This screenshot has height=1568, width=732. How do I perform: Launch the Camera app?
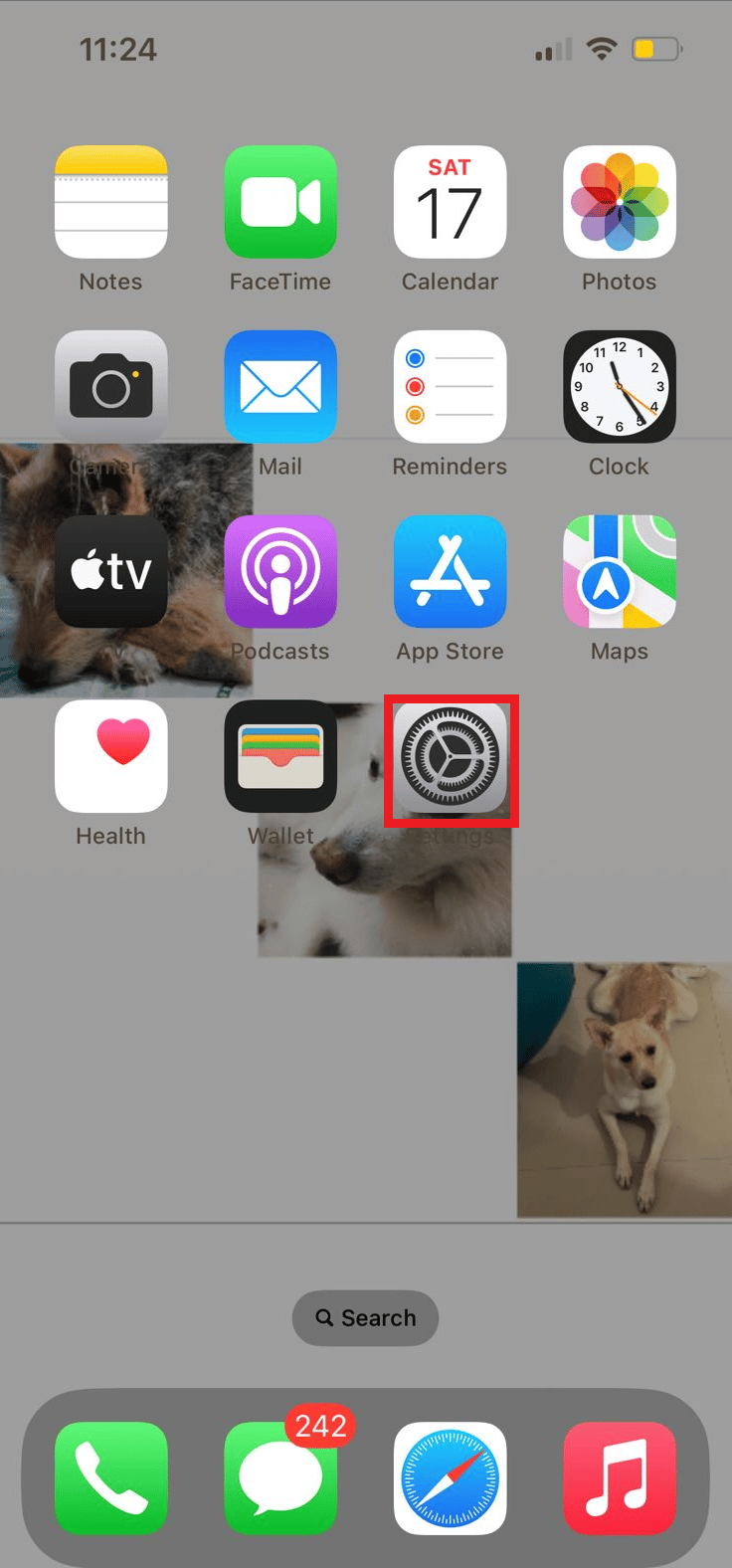pos(111,386)
